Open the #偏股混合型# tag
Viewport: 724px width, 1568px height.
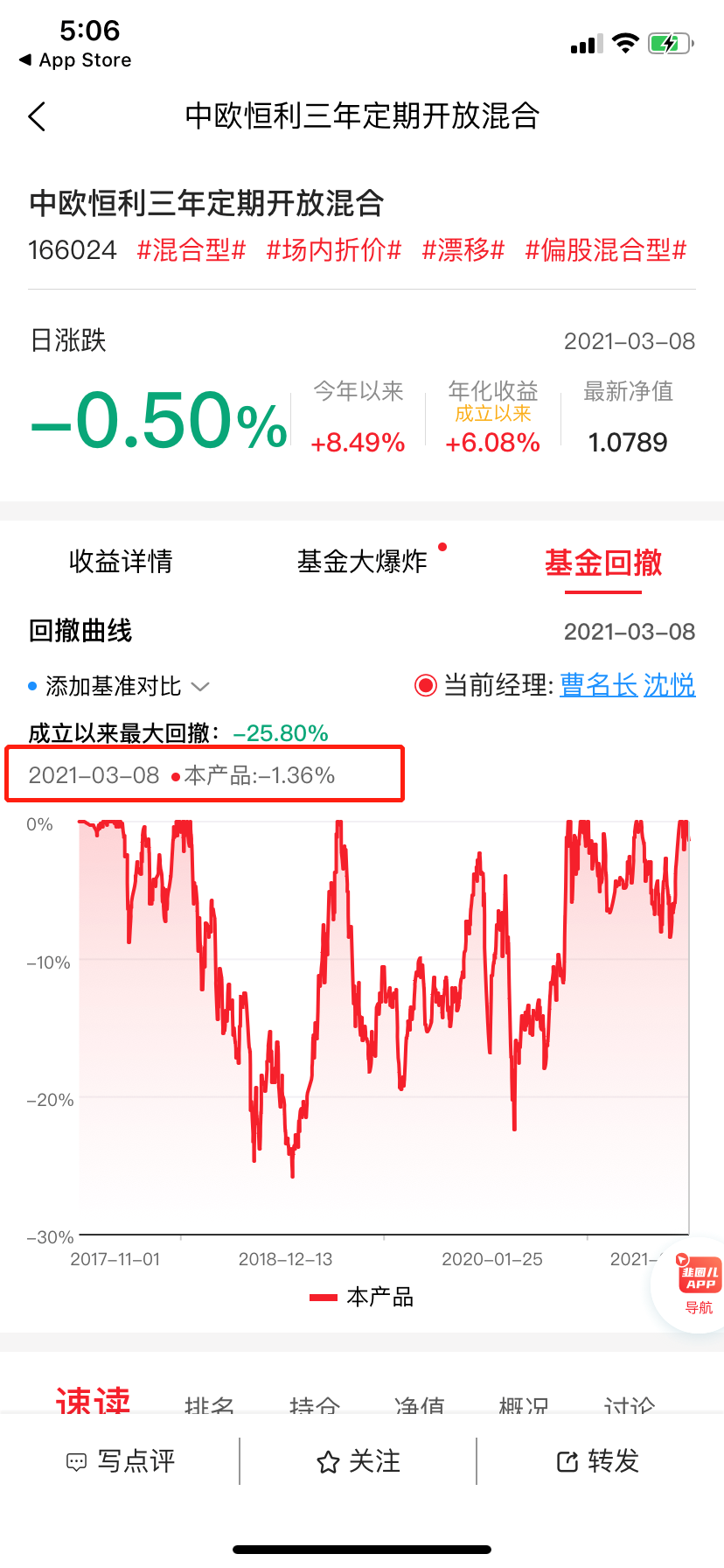pos(605,250)
